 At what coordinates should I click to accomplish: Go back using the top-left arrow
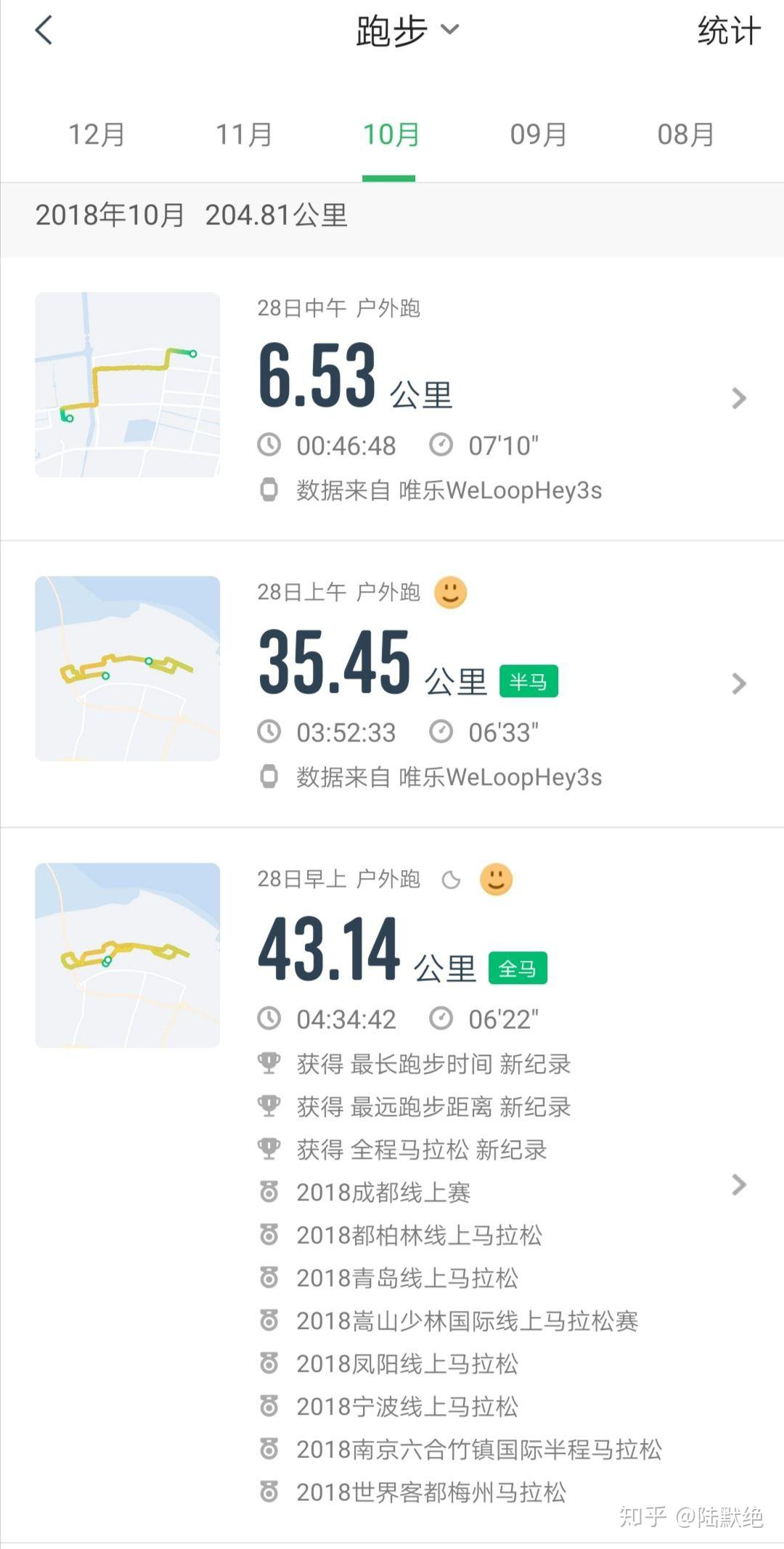point(44,31)
